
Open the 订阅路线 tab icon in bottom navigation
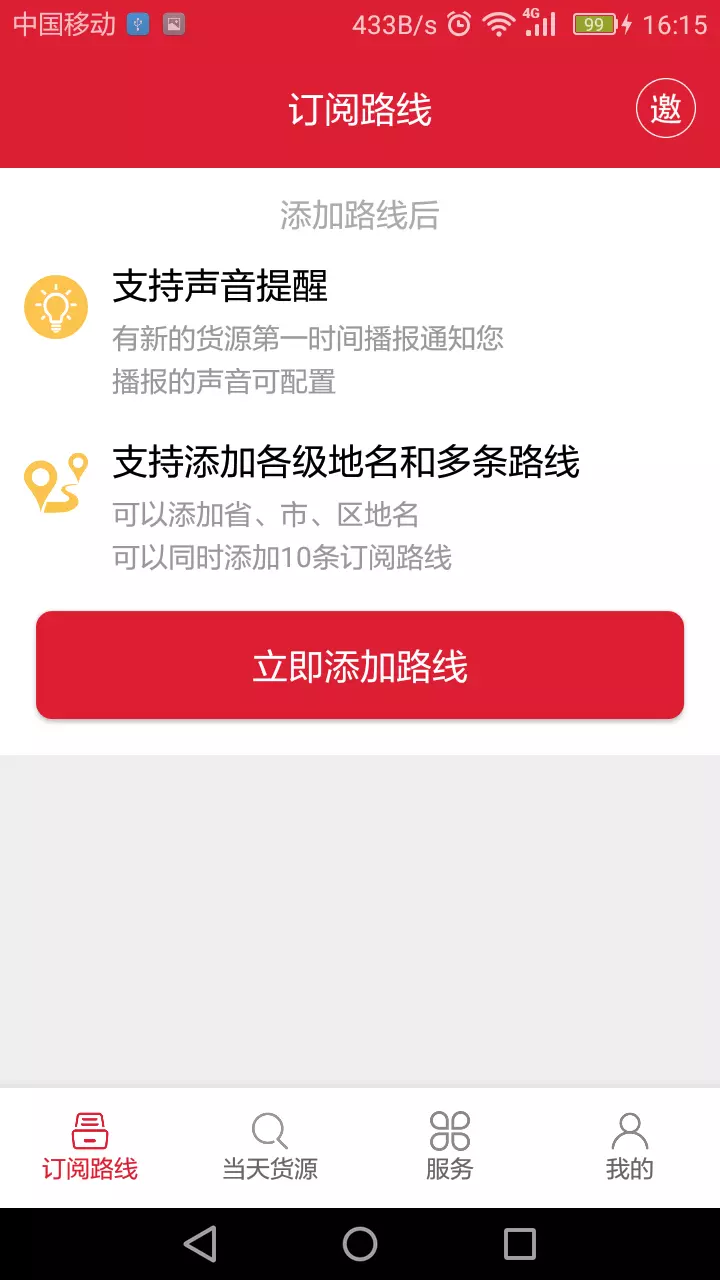pyautogui.click(x=90, y=1131)
